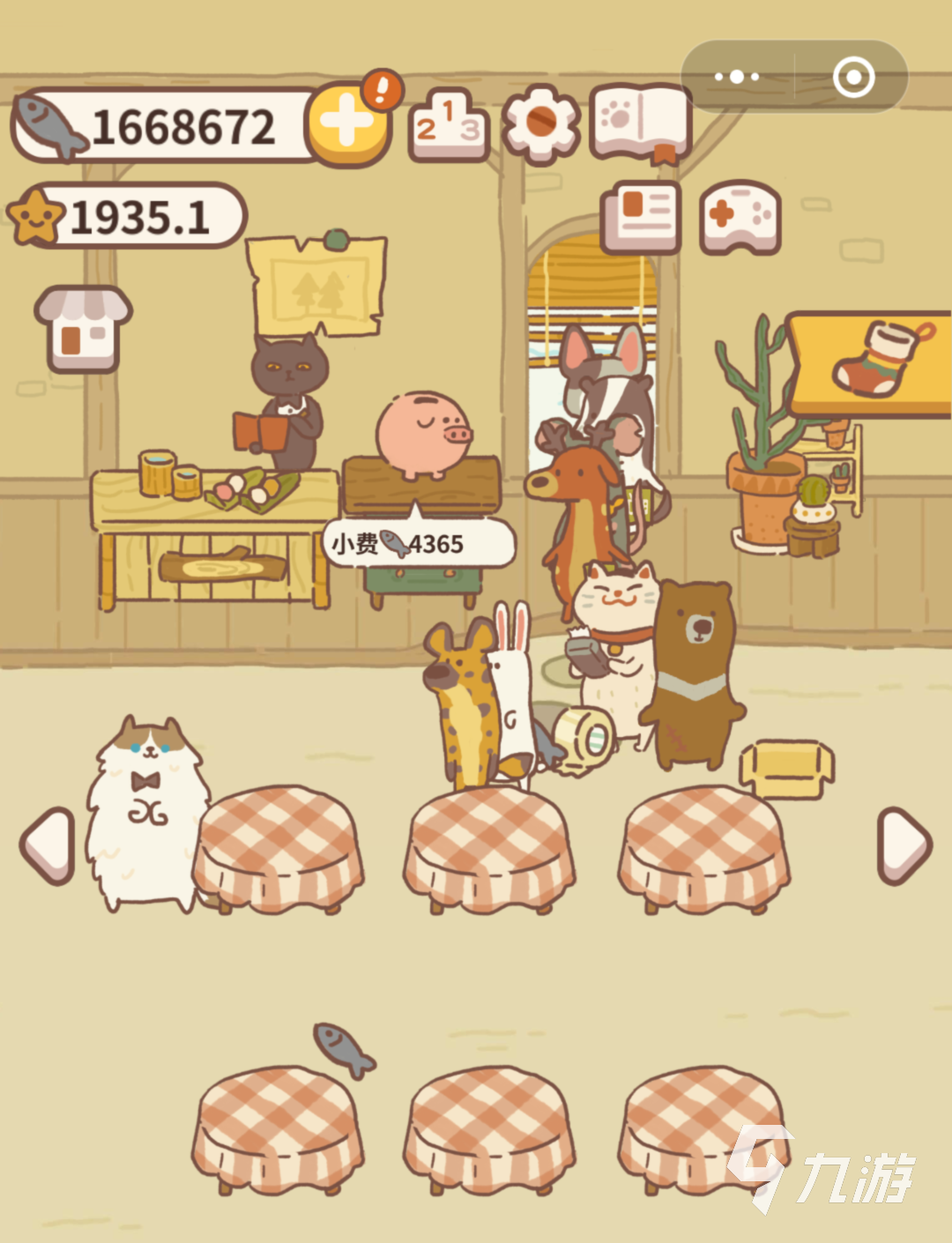Open the paw print guidebook
The width and height of the screenshot is (952, 1243).
coord(641,123)
